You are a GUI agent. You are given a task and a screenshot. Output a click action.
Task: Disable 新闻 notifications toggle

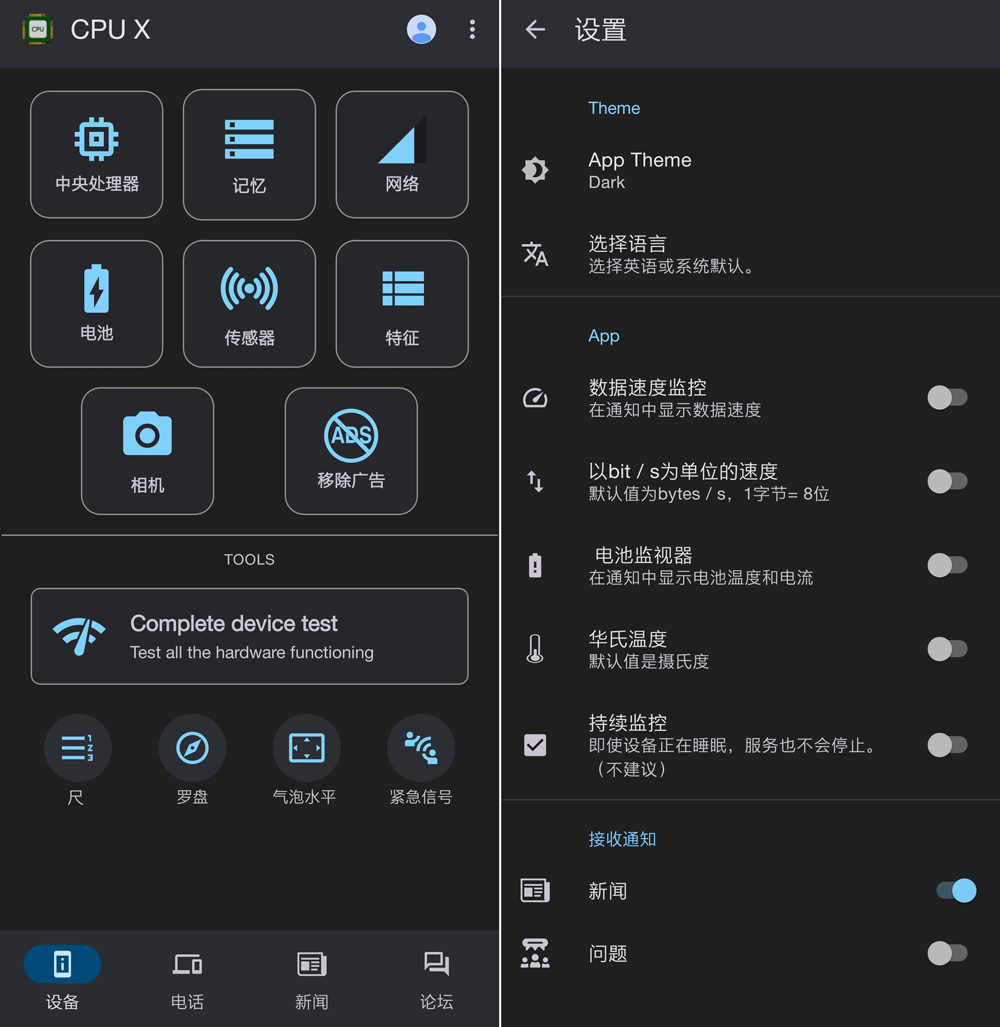click(x=955, y=890)
